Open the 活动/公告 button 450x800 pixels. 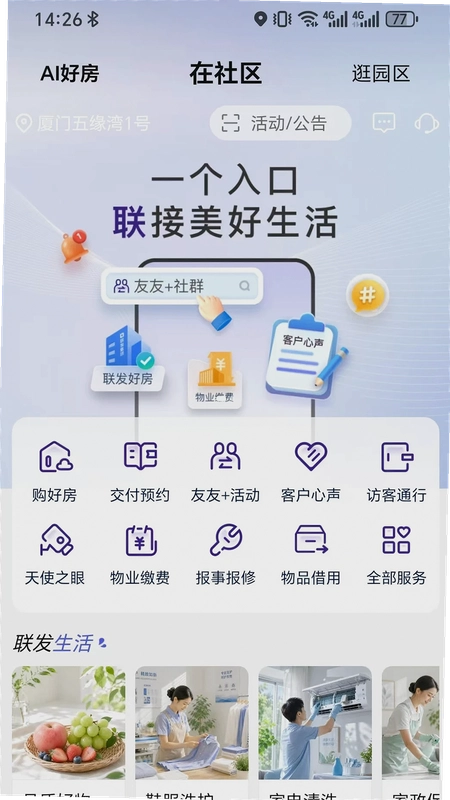(281, 123)
